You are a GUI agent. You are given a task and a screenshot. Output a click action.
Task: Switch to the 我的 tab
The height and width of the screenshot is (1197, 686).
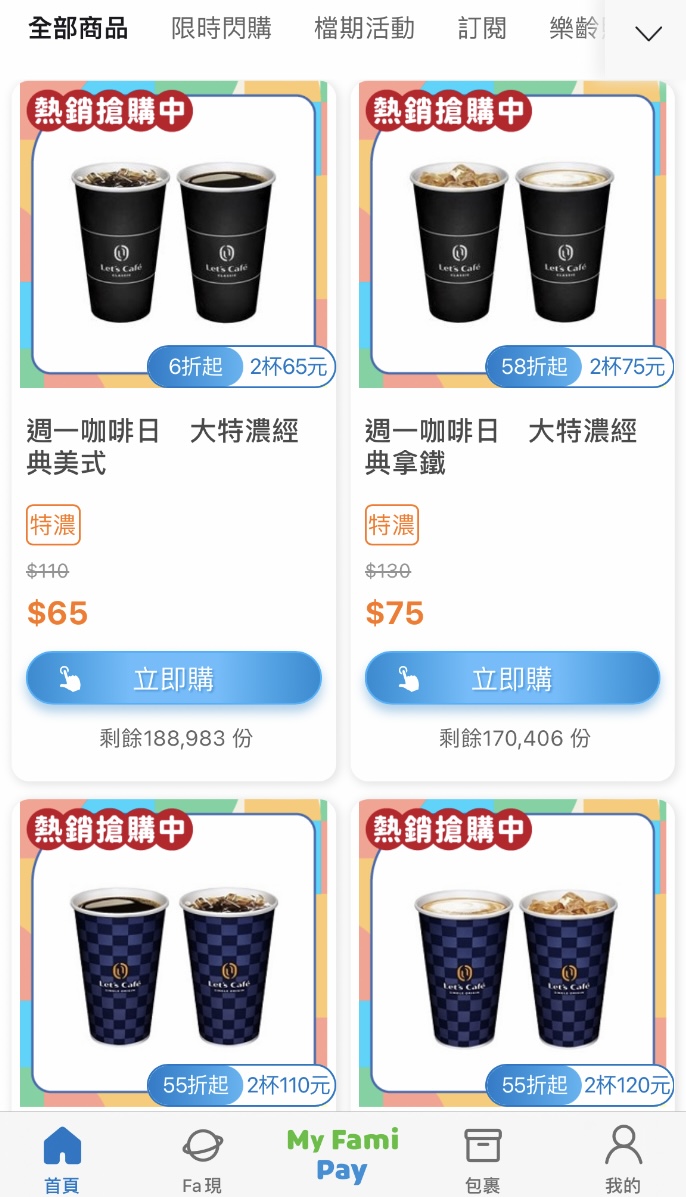(622, 1158)
